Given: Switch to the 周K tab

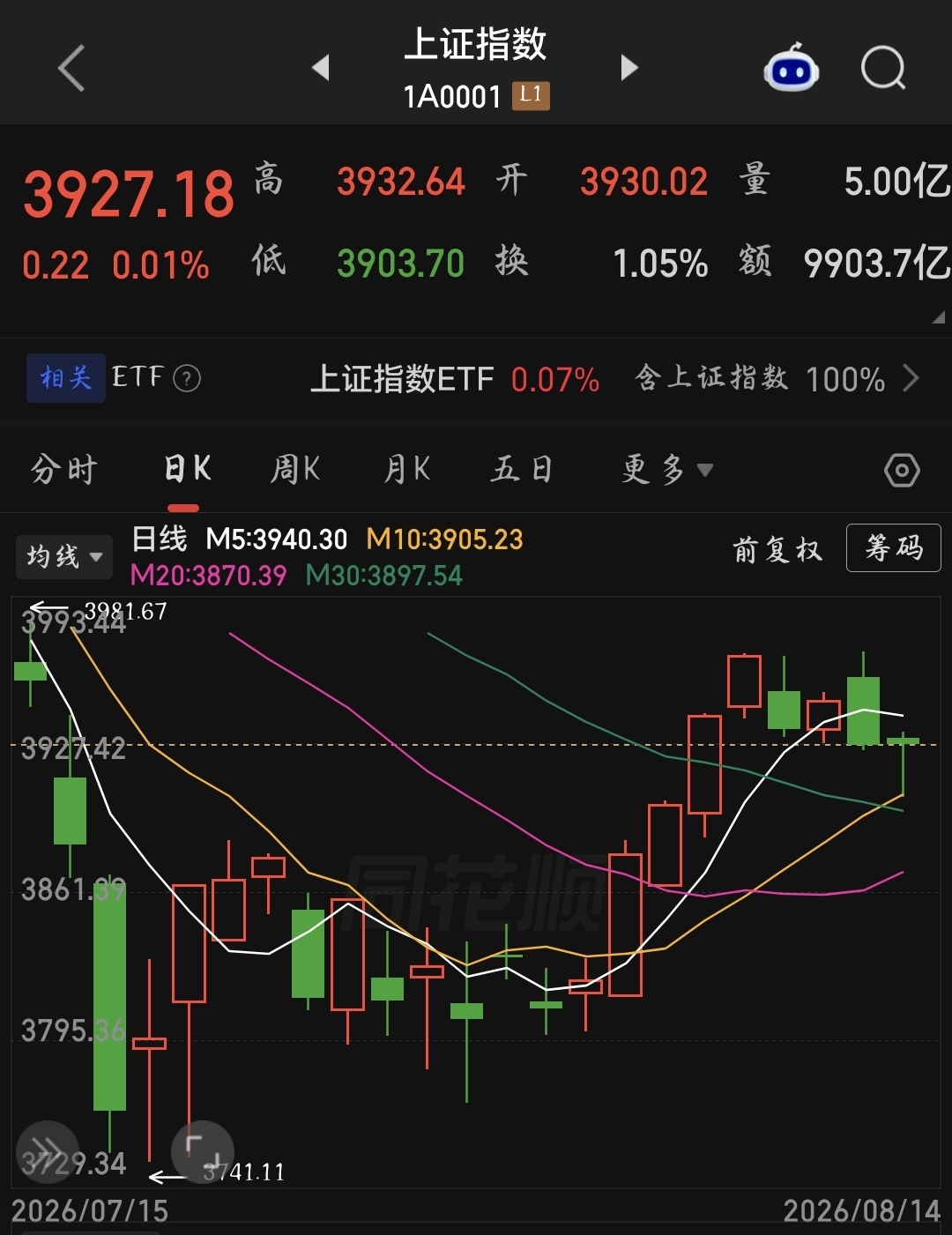Looking at the screenshot, I should pos(295,469).
